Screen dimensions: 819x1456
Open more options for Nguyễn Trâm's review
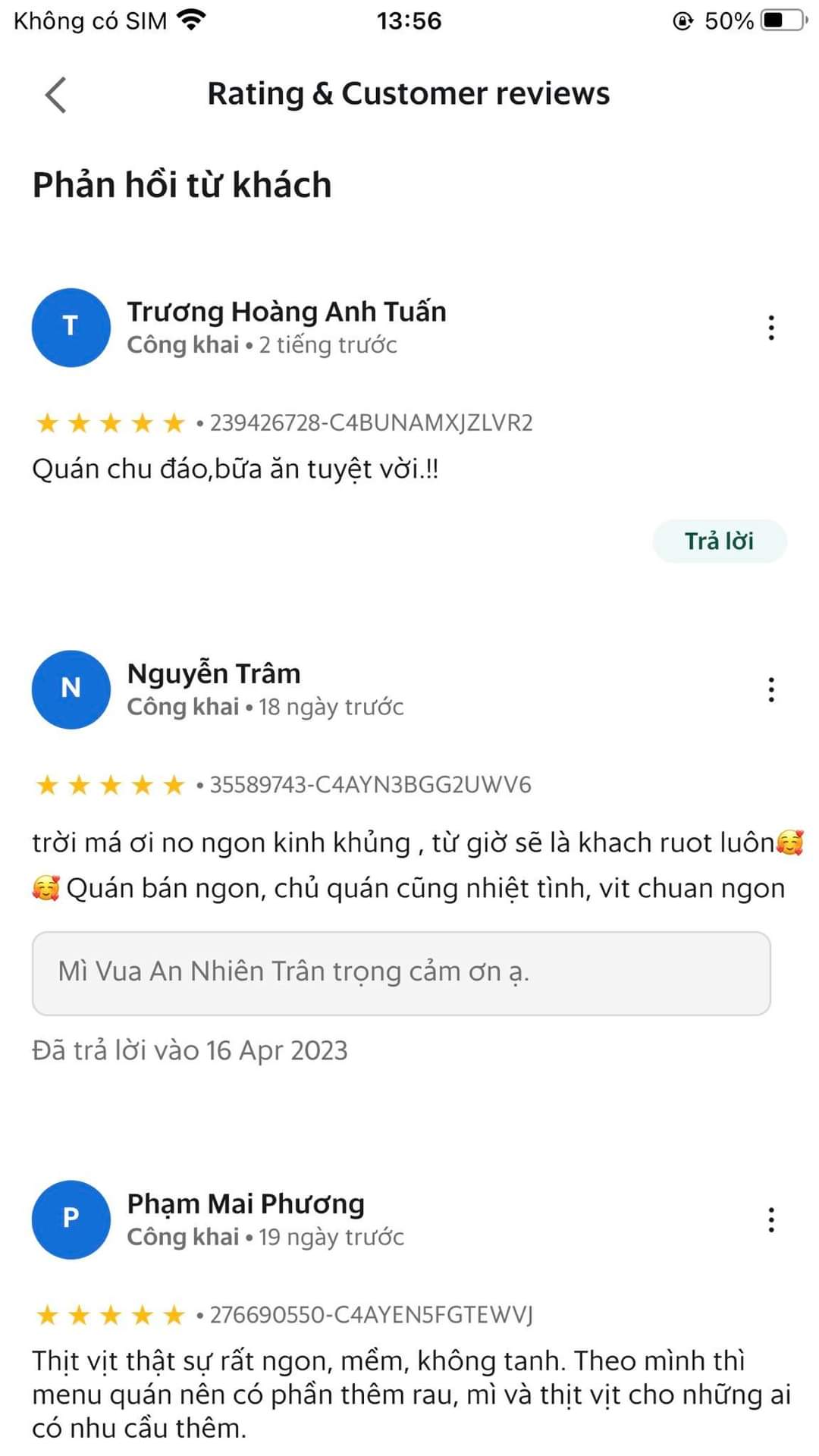point(770,690)
